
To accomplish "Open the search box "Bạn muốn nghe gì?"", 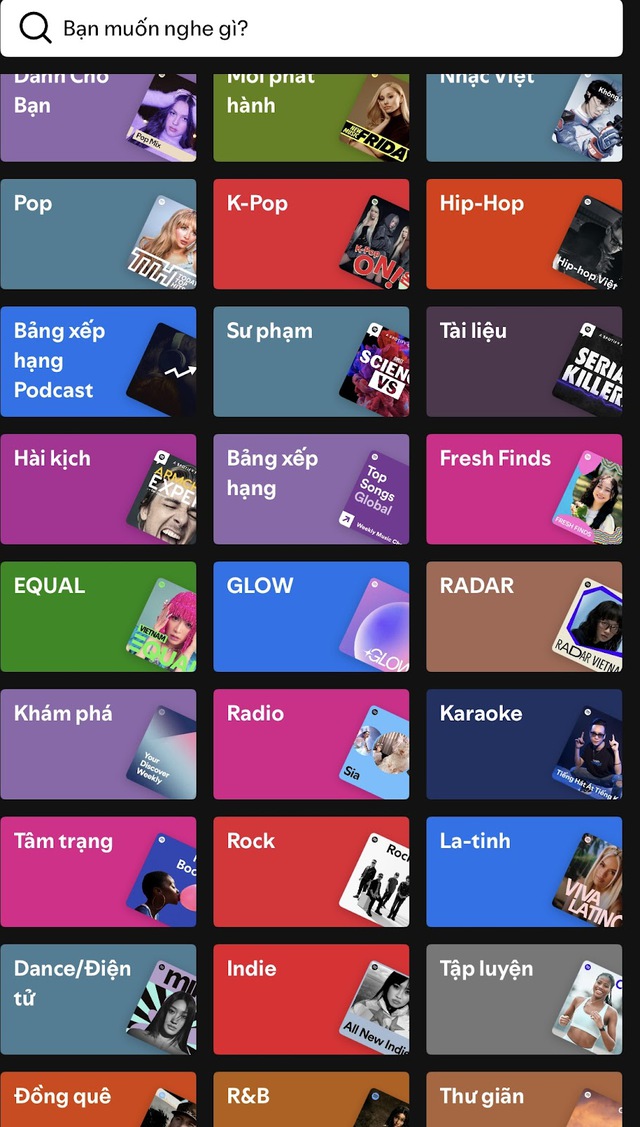I will coord(320,29).
